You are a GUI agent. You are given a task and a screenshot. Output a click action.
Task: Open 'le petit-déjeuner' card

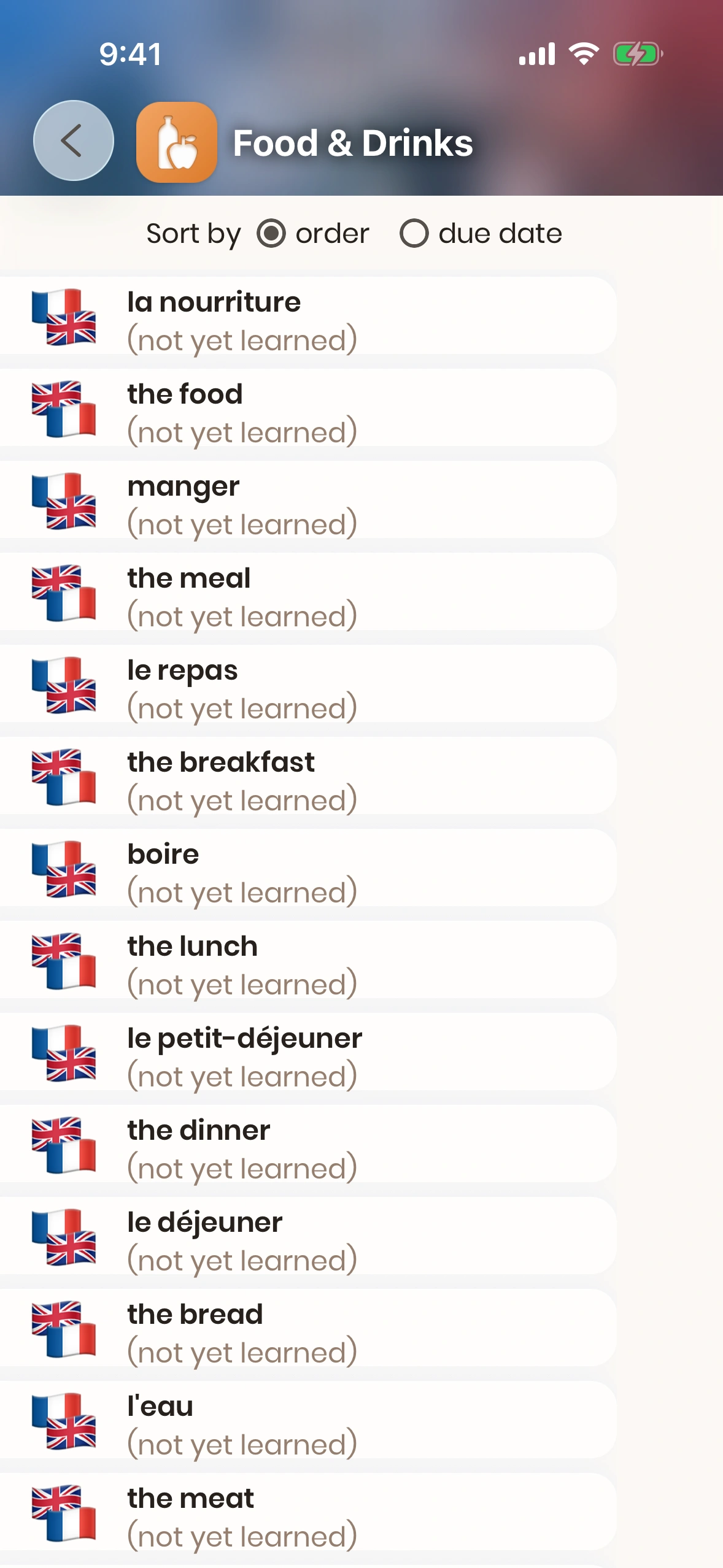click(307, 1053)
